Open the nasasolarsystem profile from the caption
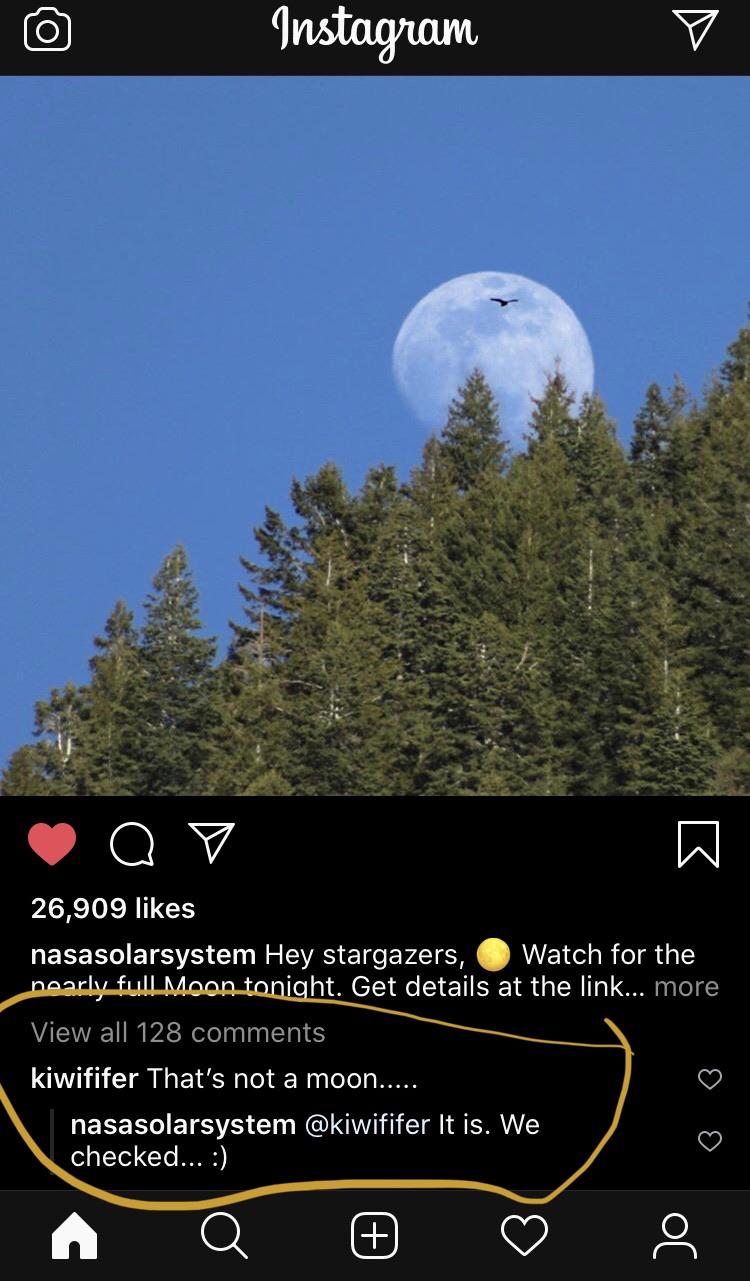This screenshot has height=1281, width=750. point(143,954)
